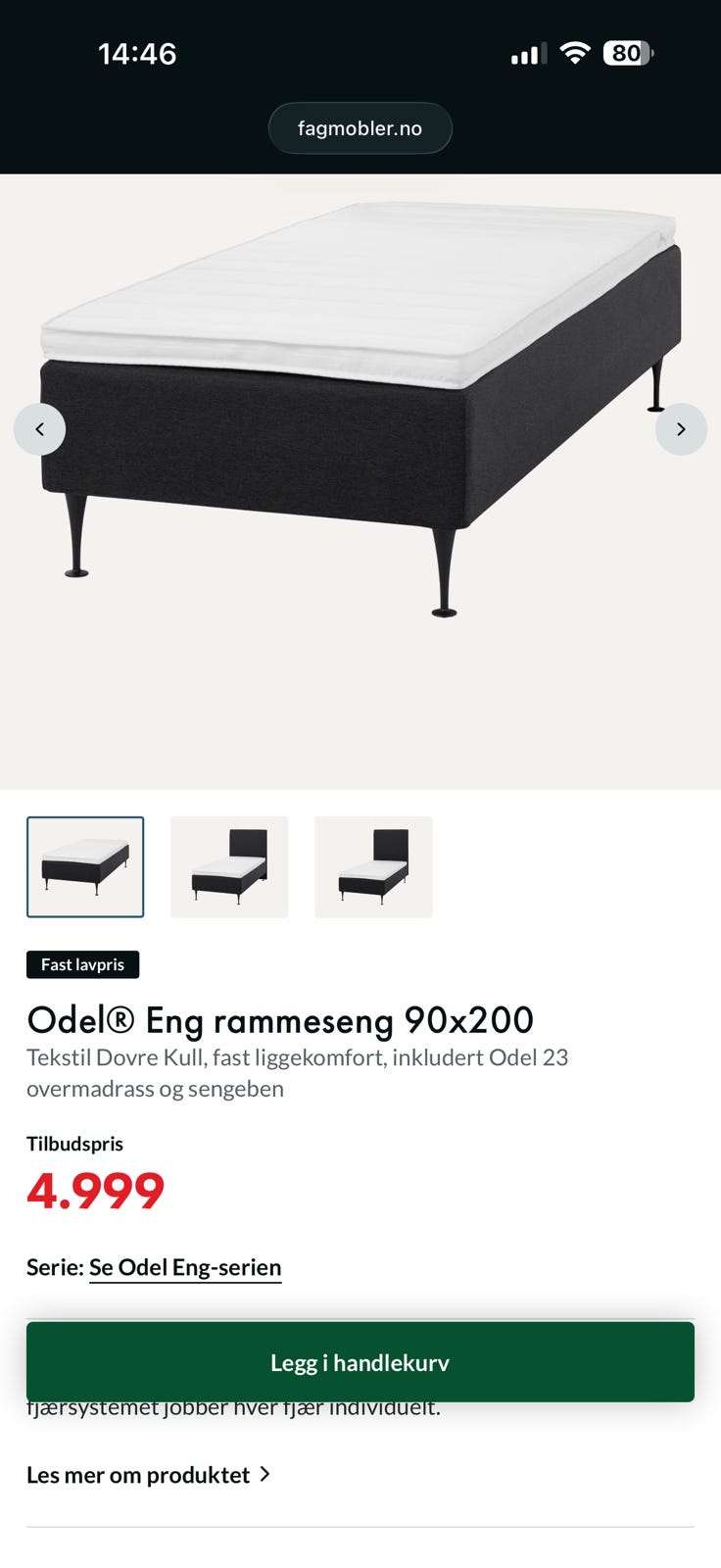The height and width of the screenshot is (1568, 721).
Task: Tap the product title Odel Eng rammeseng
Action: [x=280, y=1020]
